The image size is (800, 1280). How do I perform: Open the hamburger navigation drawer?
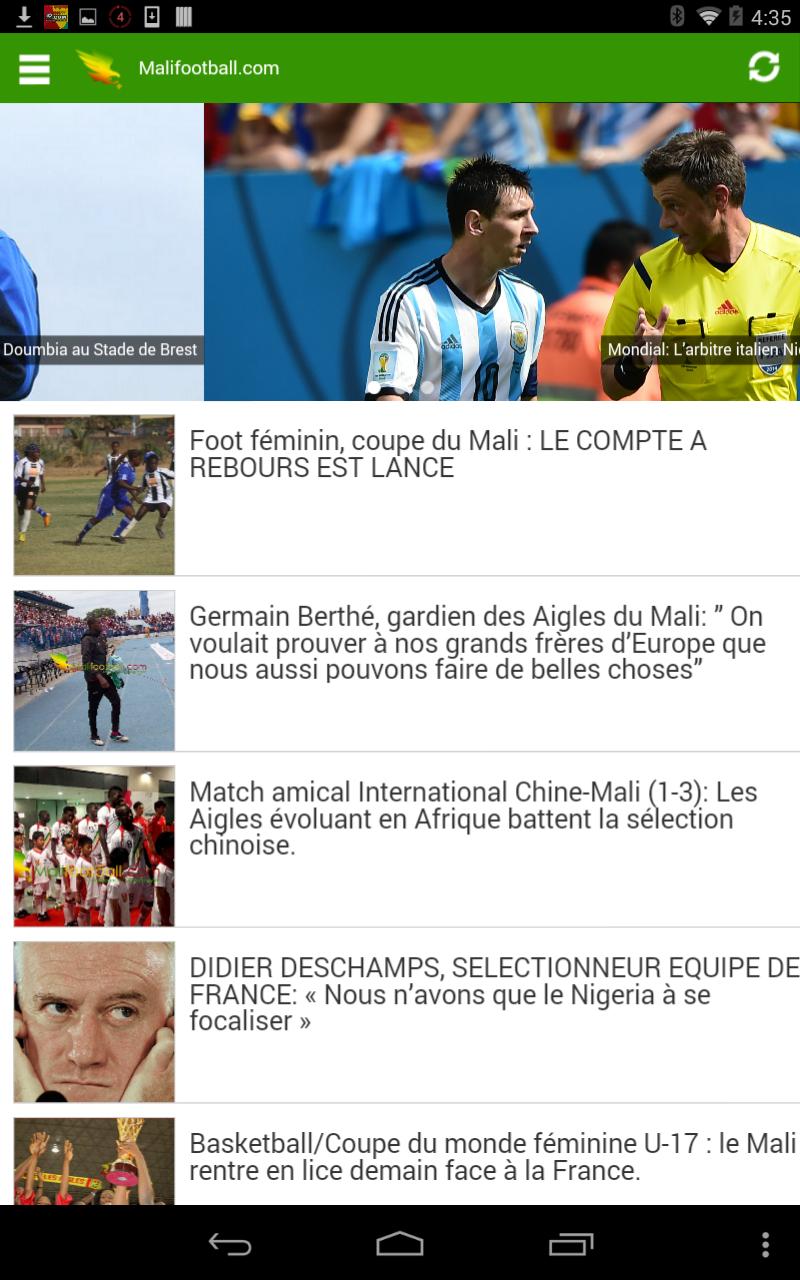pyautogui.click(x=34, y=68)
